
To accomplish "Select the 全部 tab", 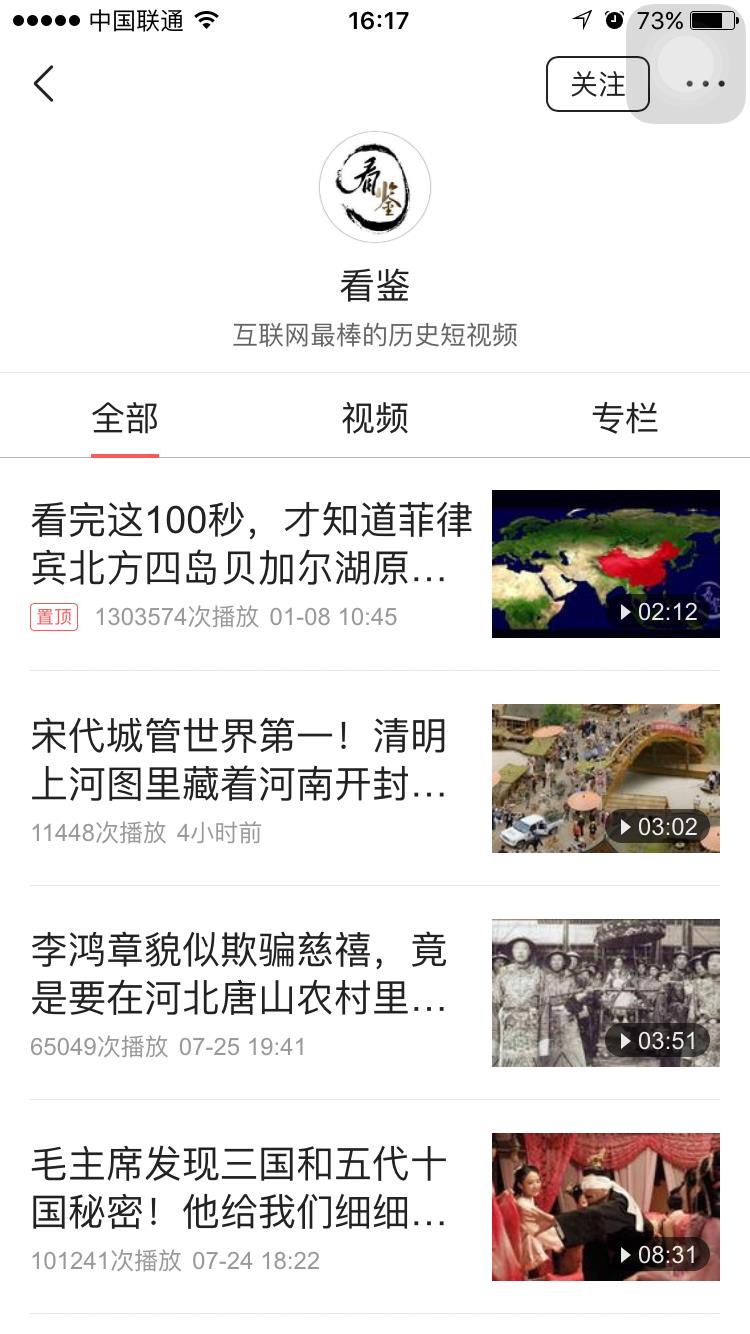I will tap(125, 418).
